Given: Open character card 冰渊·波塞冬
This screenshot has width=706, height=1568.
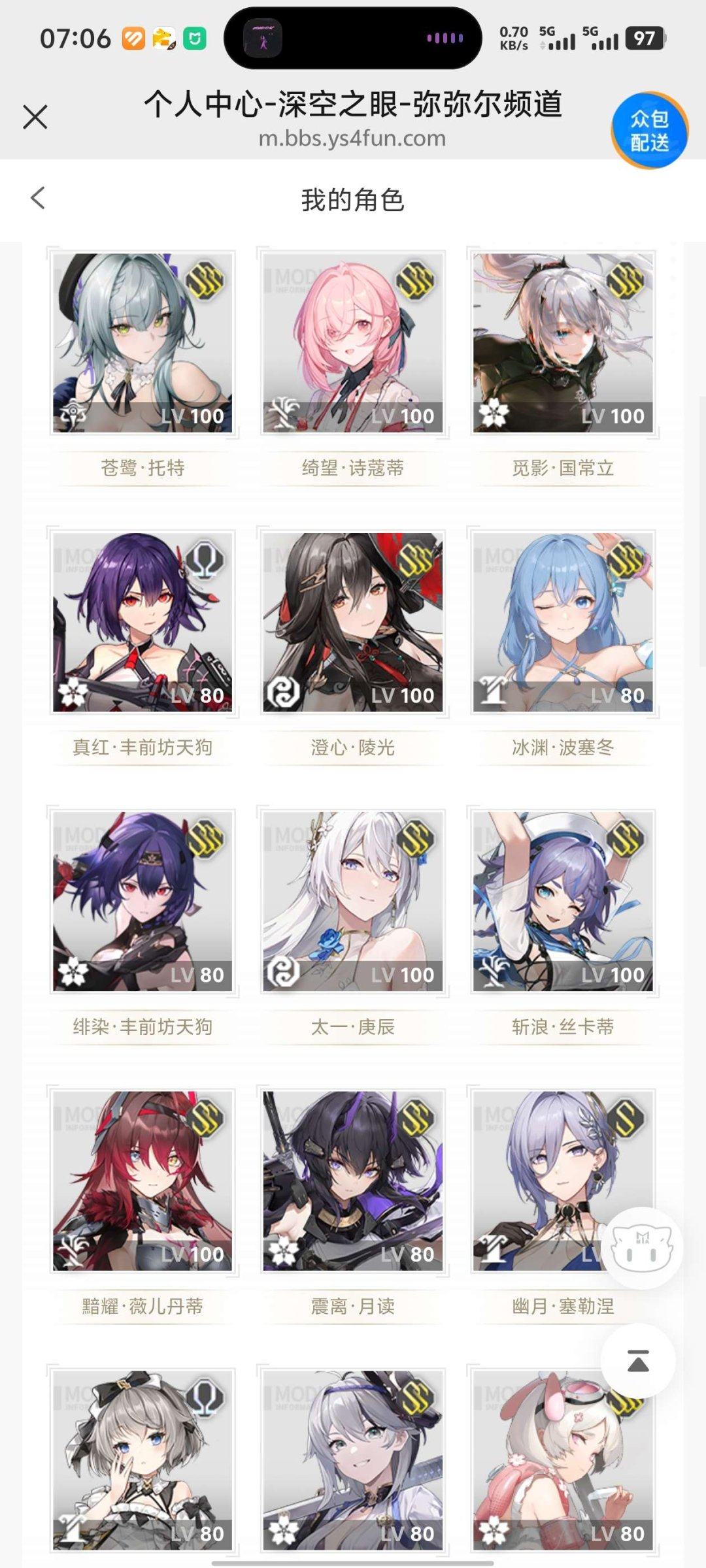Looking at the screenshot, I should tap(563, 623).
